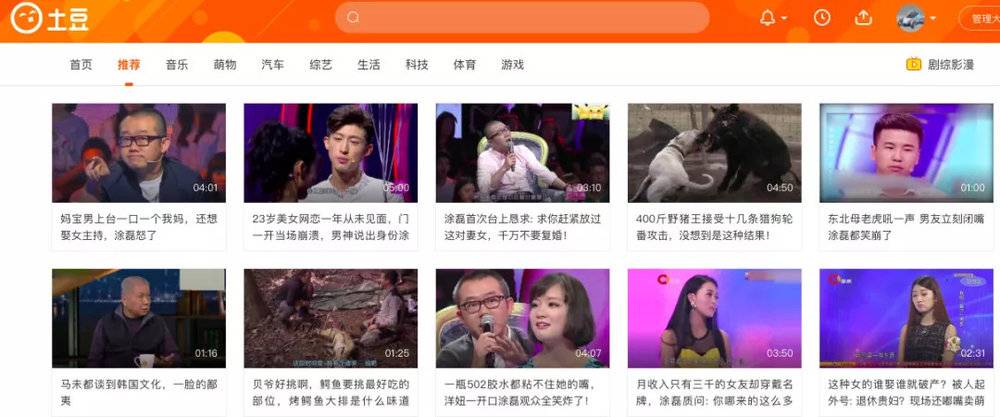Switch to the 首页 tab
This screenshot has width=1000, height=417.
(81, 65)
